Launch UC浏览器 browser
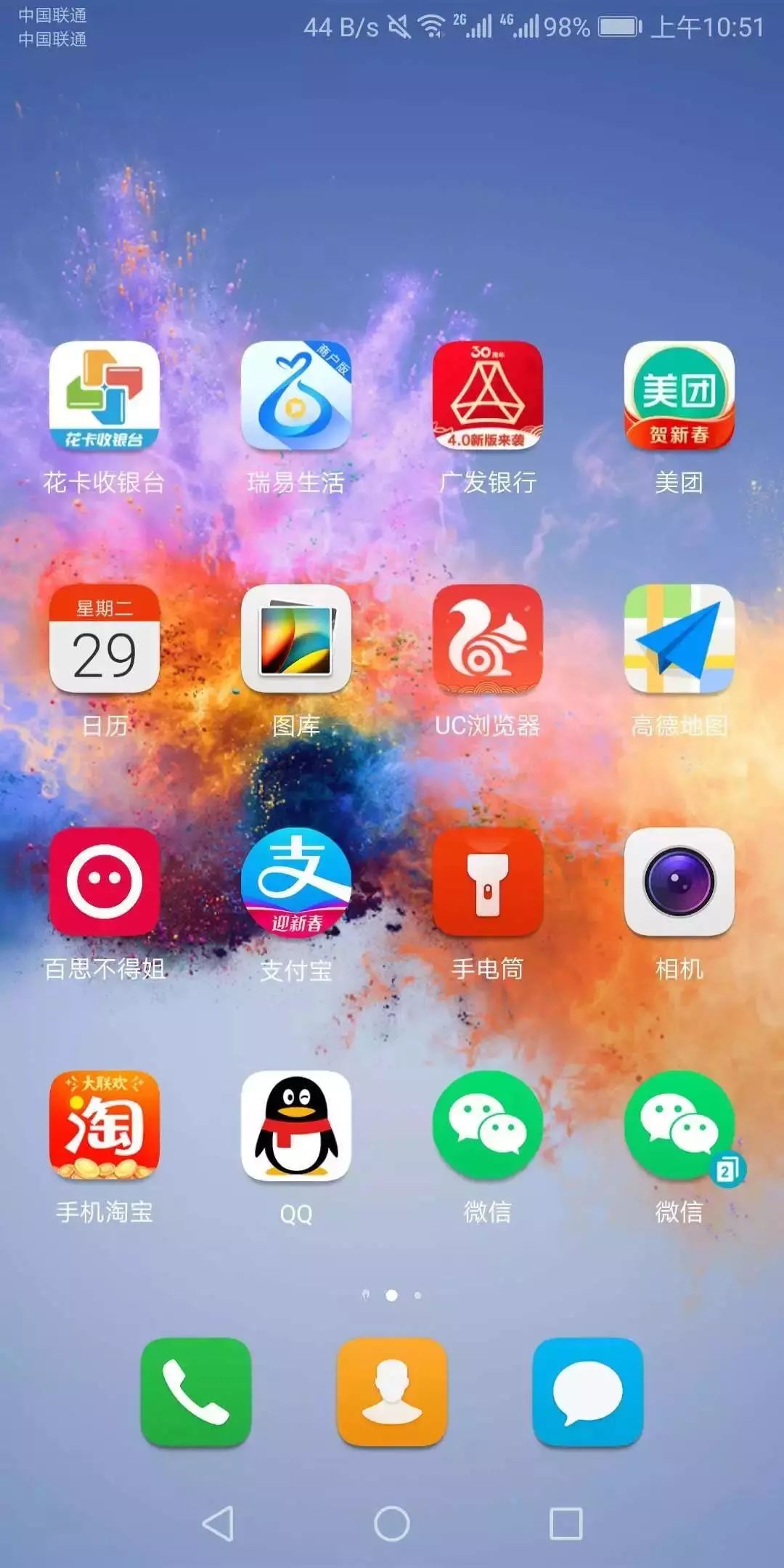The width and height of the screenshot is (784, 1568). click(487, 640)
